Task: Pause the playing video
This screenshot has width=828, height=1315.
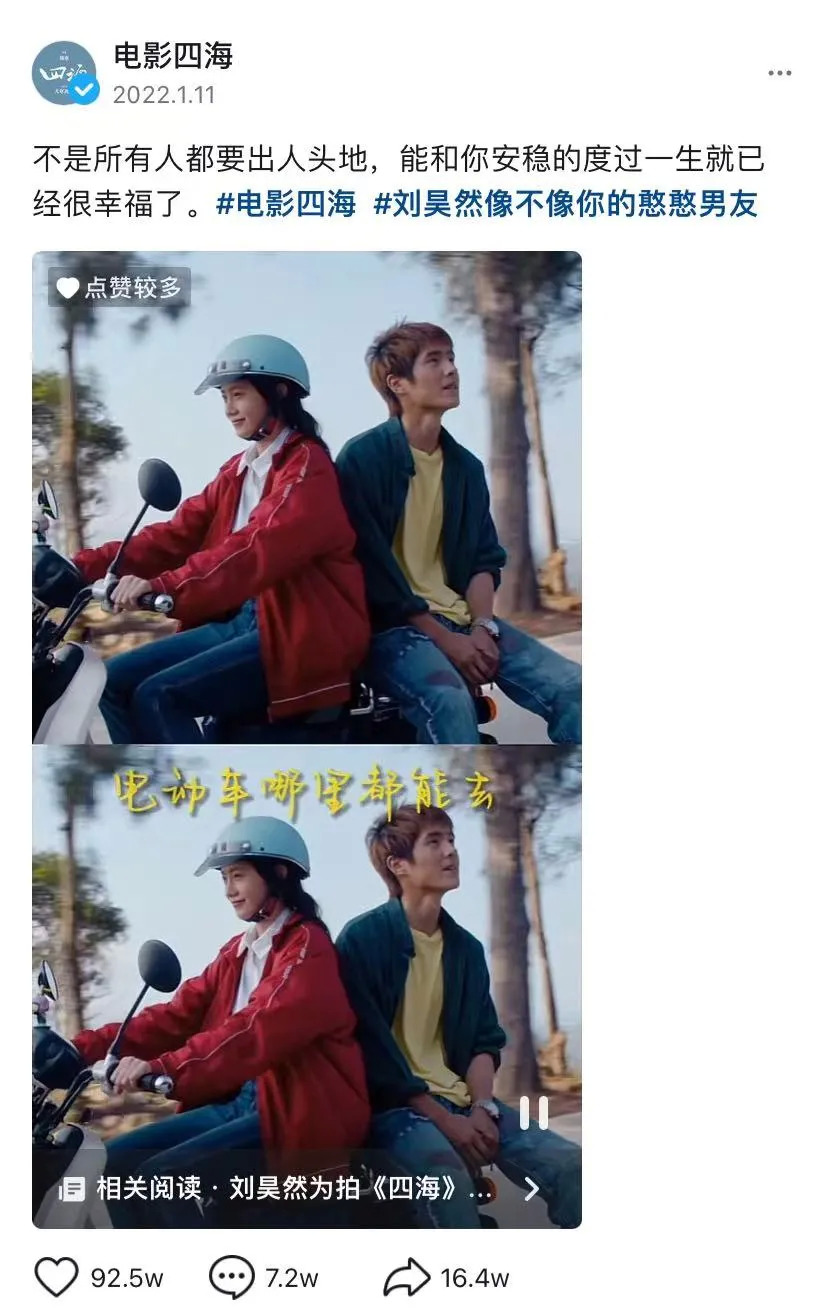Action: coord(533,1113)
